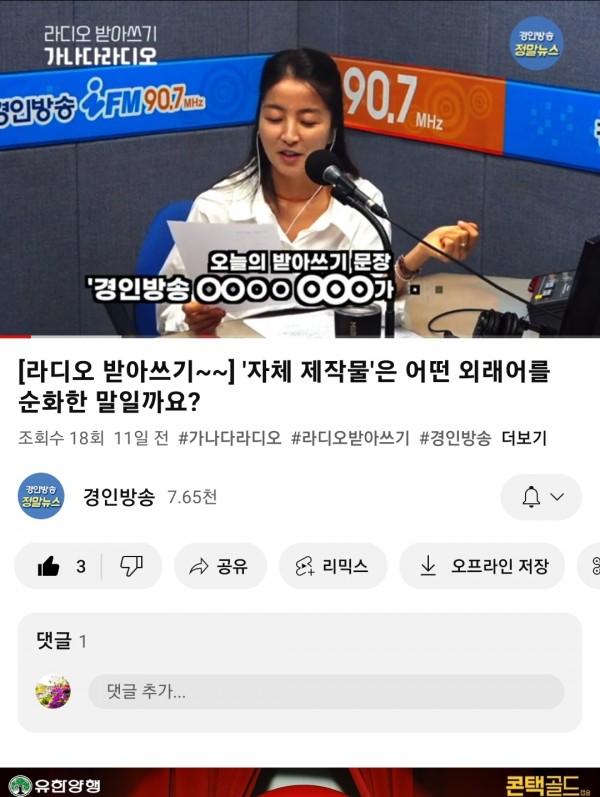Open the #라디오받아쓰기 hashtag

coord(350,438)
